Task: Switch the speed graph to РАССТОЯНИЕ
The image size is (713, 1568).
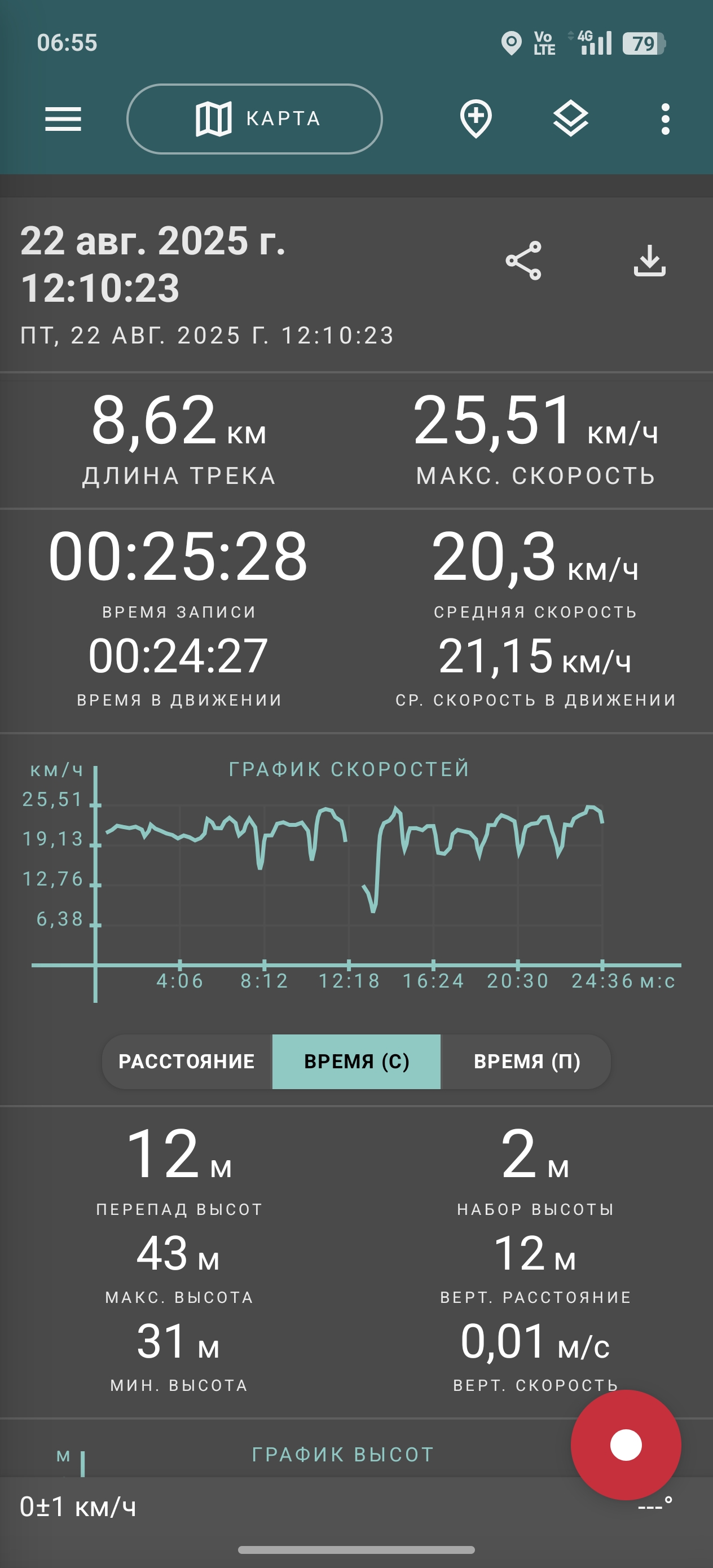Action: coord(187,1062)
